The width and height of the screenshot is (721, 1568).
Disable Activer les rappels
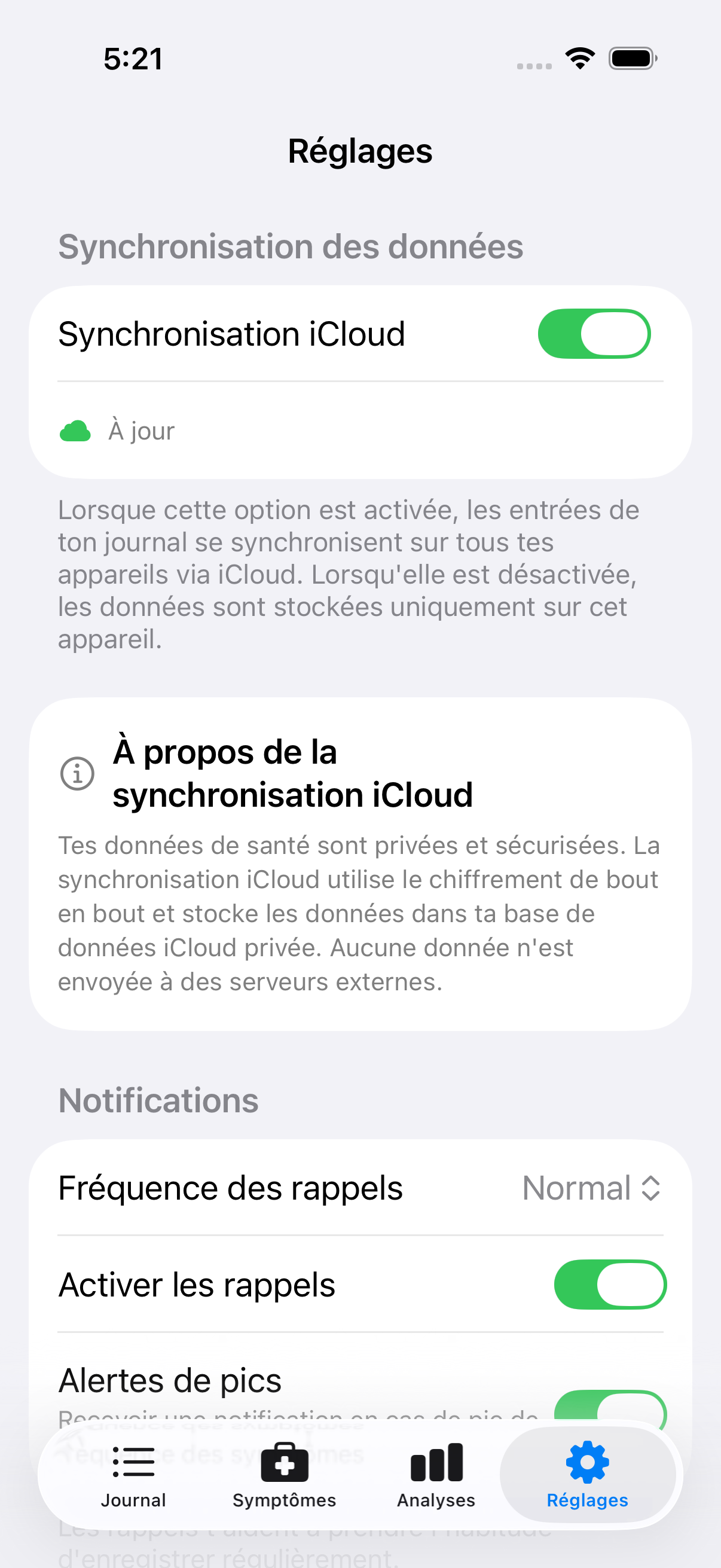[610, 1285]
